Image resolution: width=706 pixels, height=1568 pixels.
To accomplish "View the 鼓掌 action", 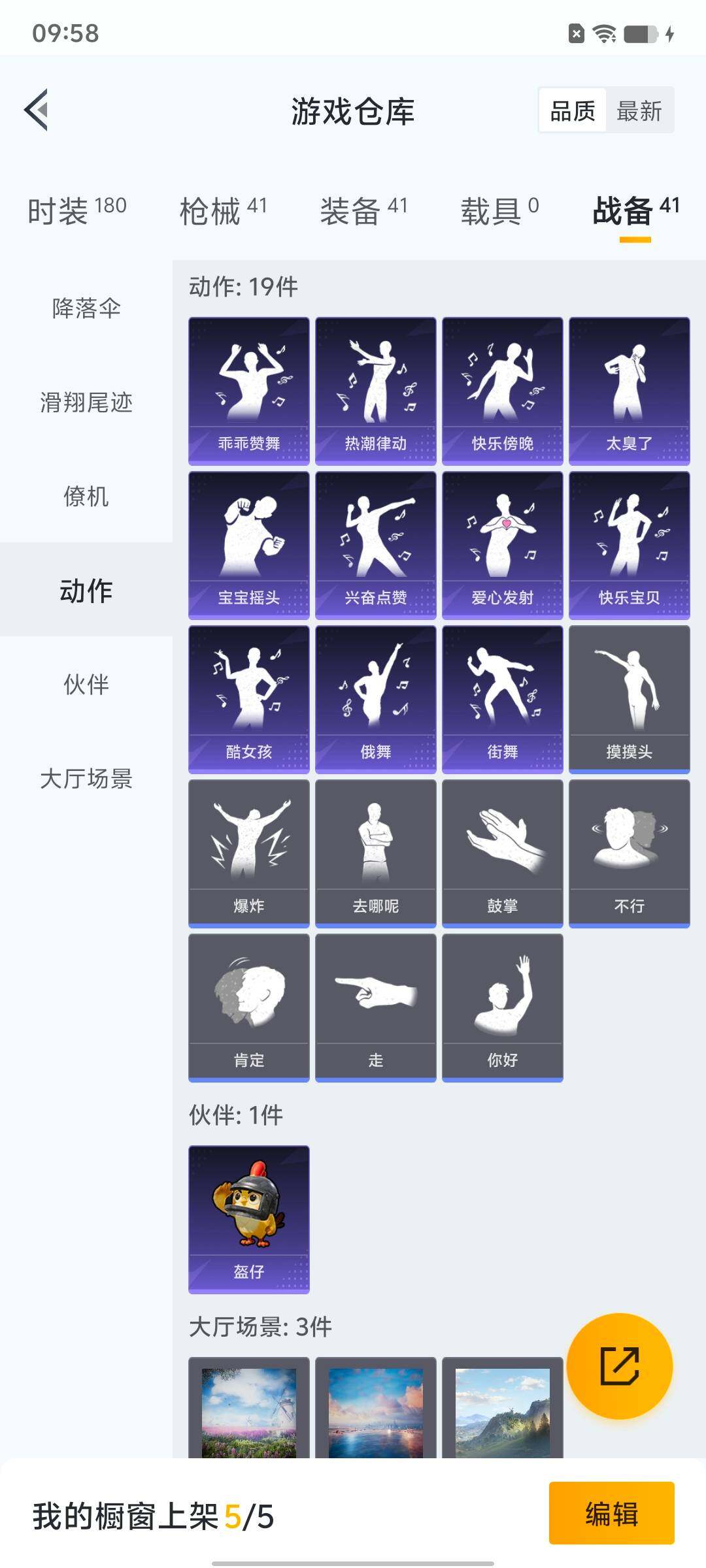I will (502, 853).
